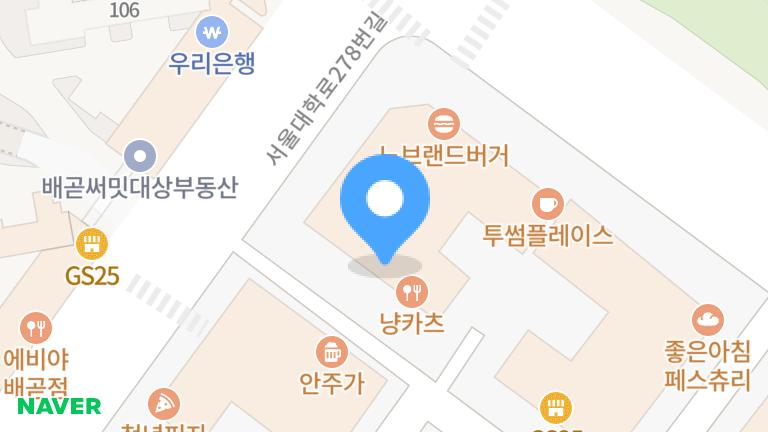Open the GS25 convenience store marker
768x432 pixels.
[92, 243]
